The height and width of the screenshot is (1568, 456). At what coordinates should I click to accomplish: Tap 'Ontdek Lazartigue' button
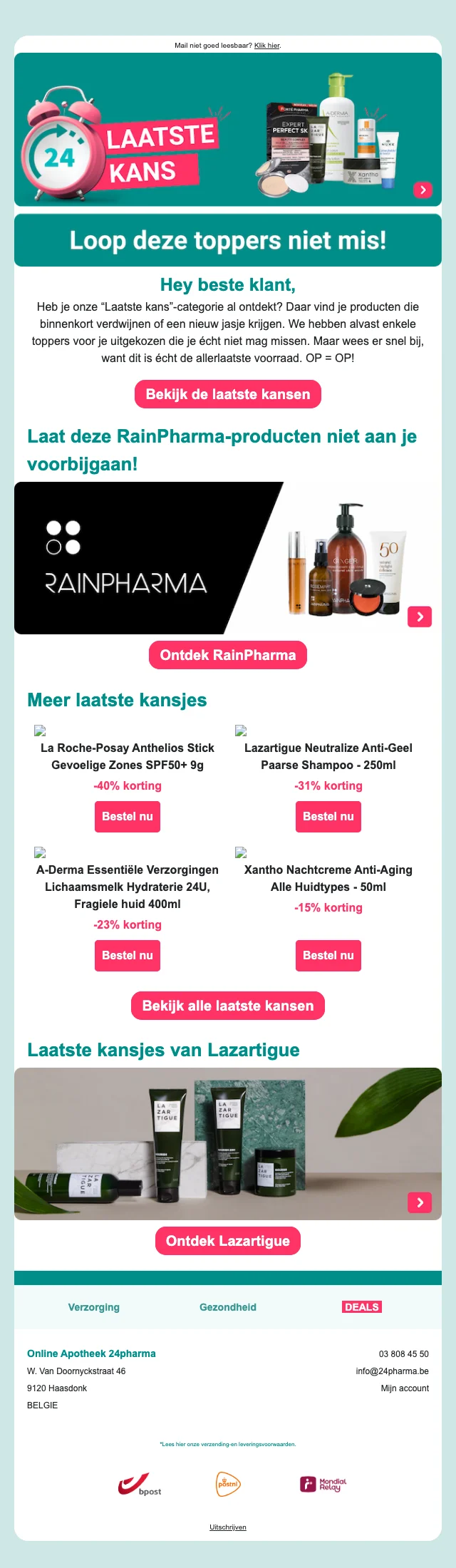(x=228, y=1241)
